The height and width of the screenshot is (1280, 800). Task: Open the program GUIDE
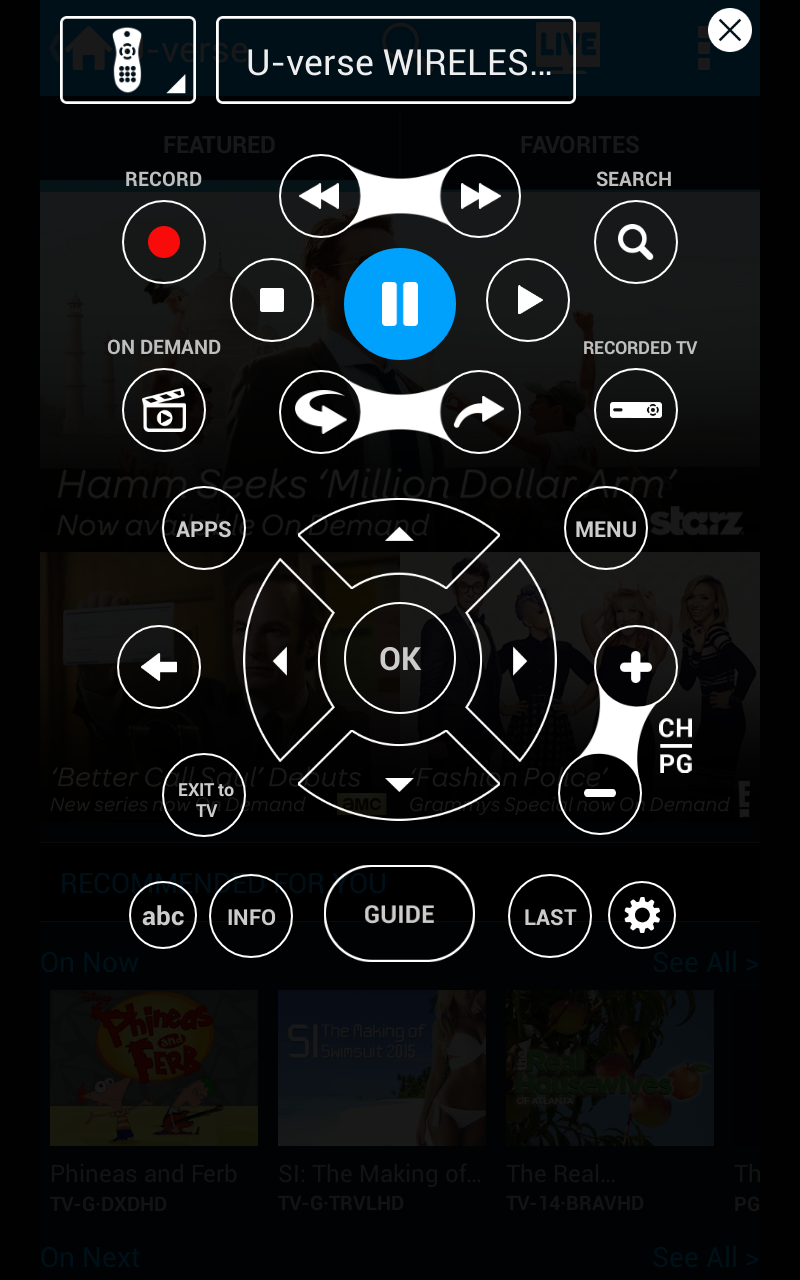tap(399, 914)
